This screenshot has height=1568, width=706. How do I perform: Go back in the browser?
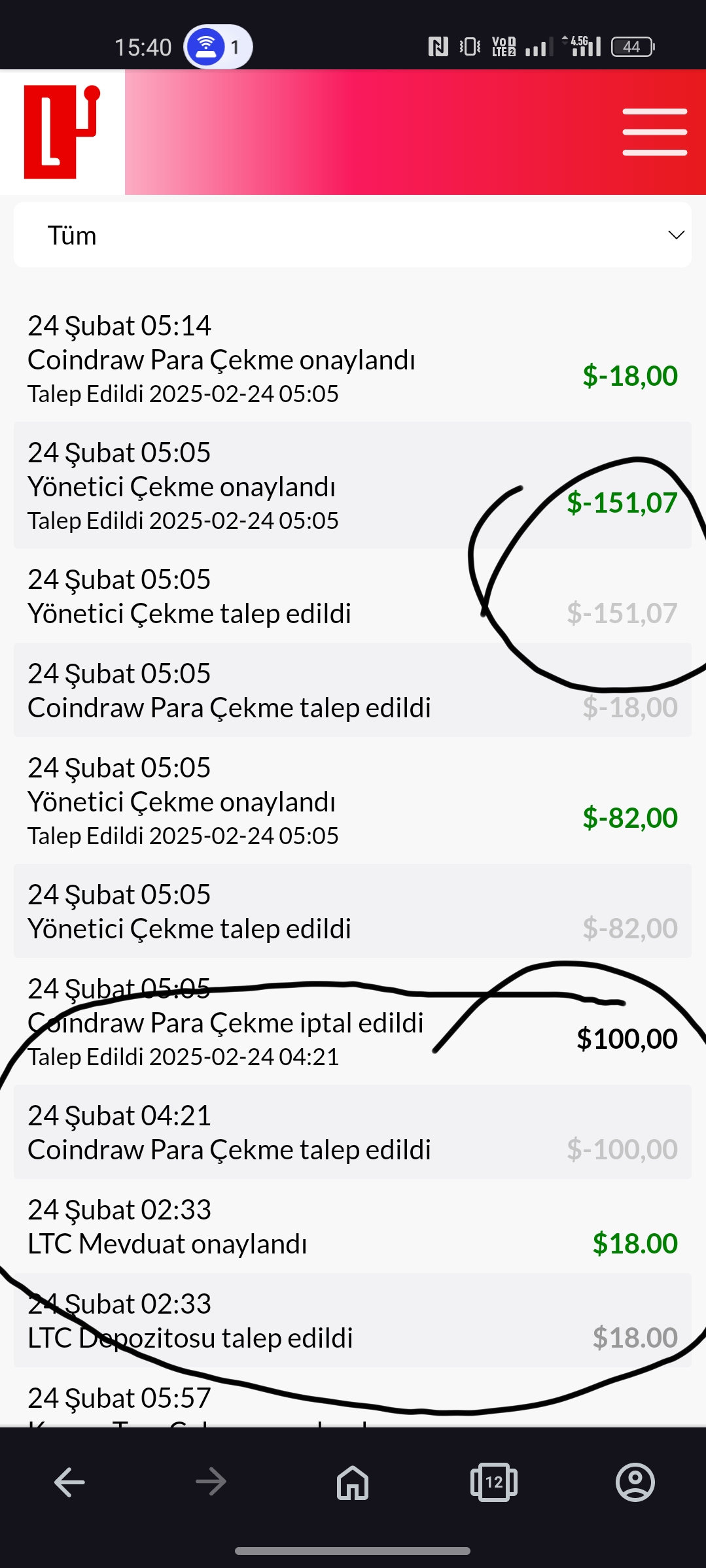coord(69,1482)
